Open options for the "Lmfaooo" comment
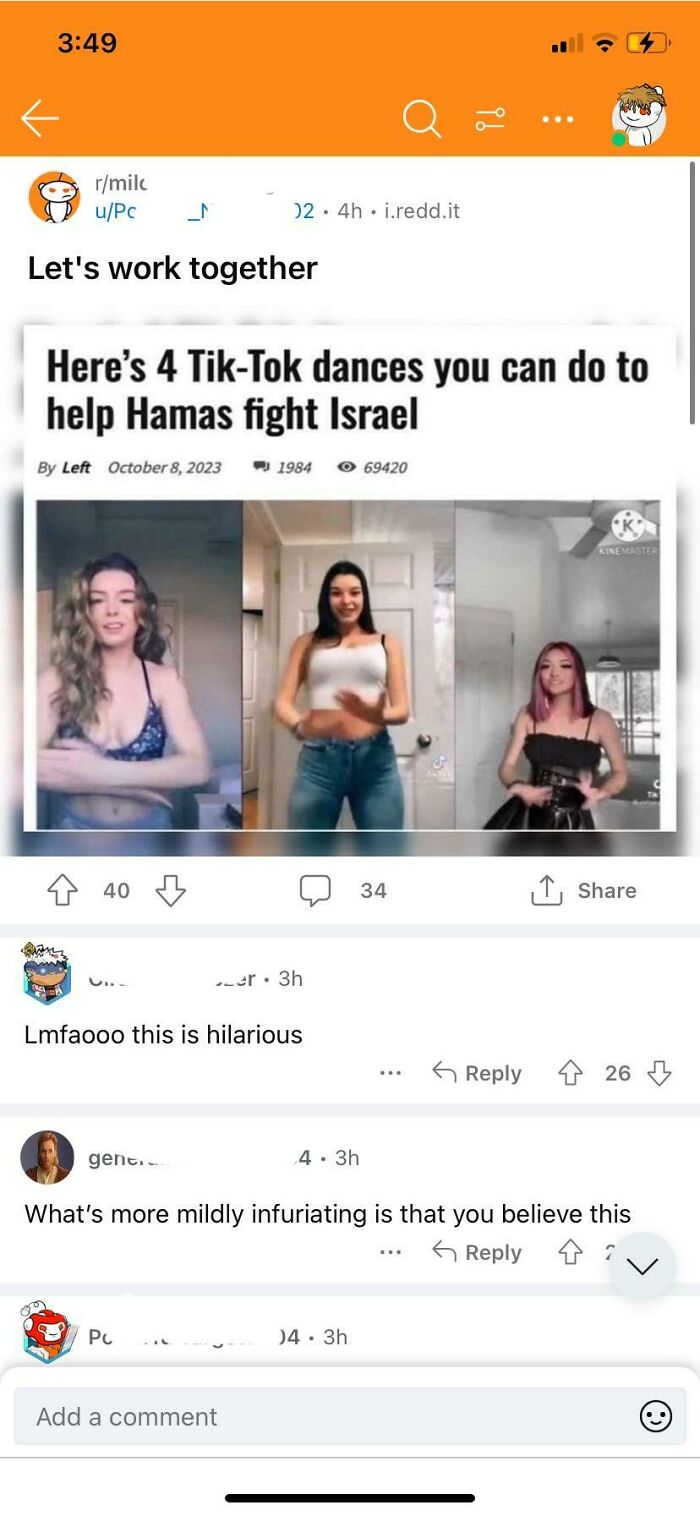Viewport: 700px width, 1516px height. point(390,1073)
